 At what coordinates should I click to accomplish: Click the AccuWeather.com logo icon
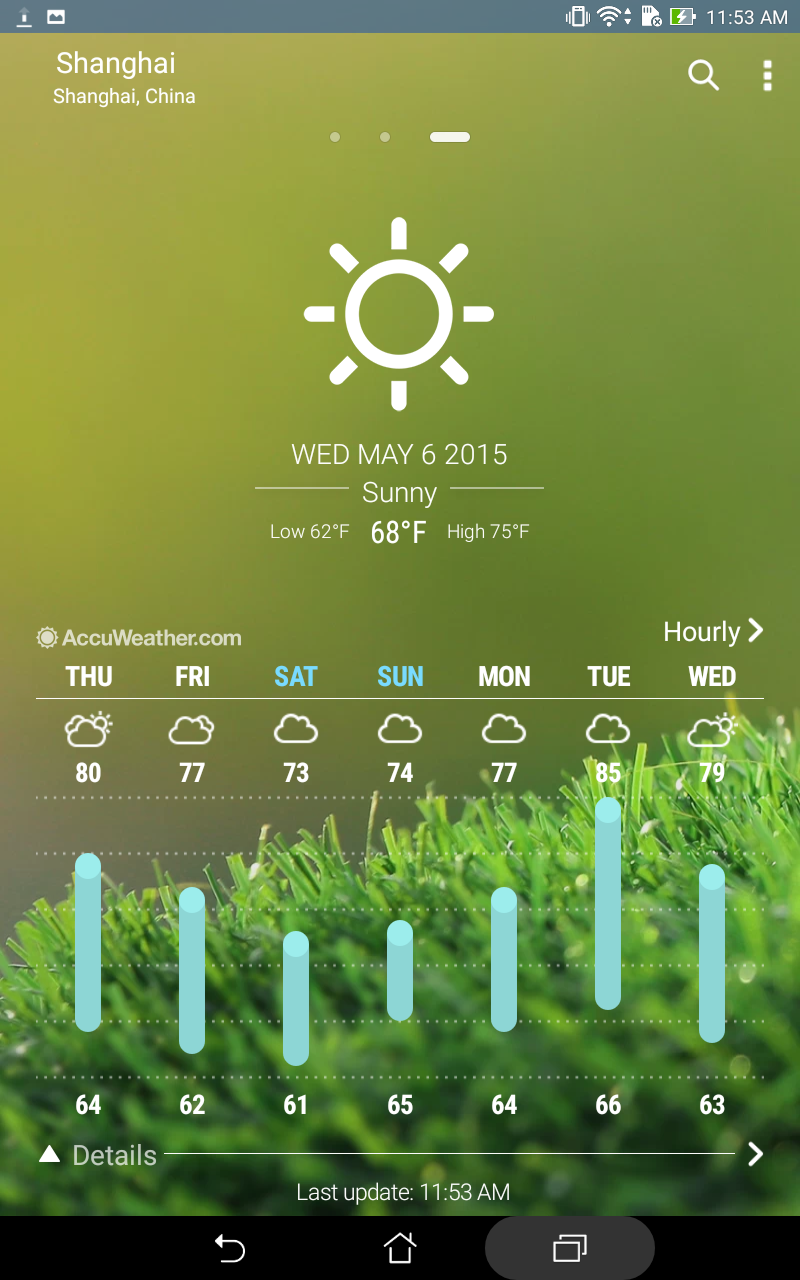tap(46, 636)
